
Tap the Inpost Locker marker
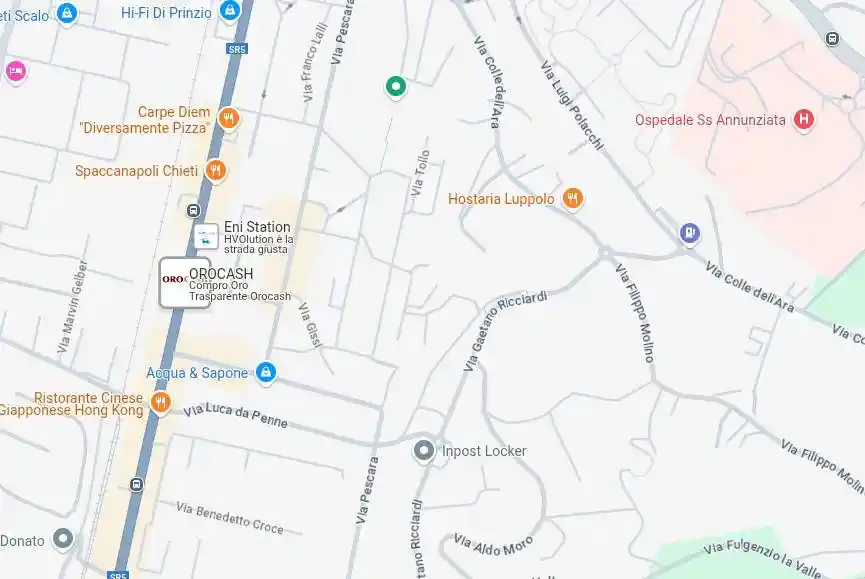tap(424, 451)
